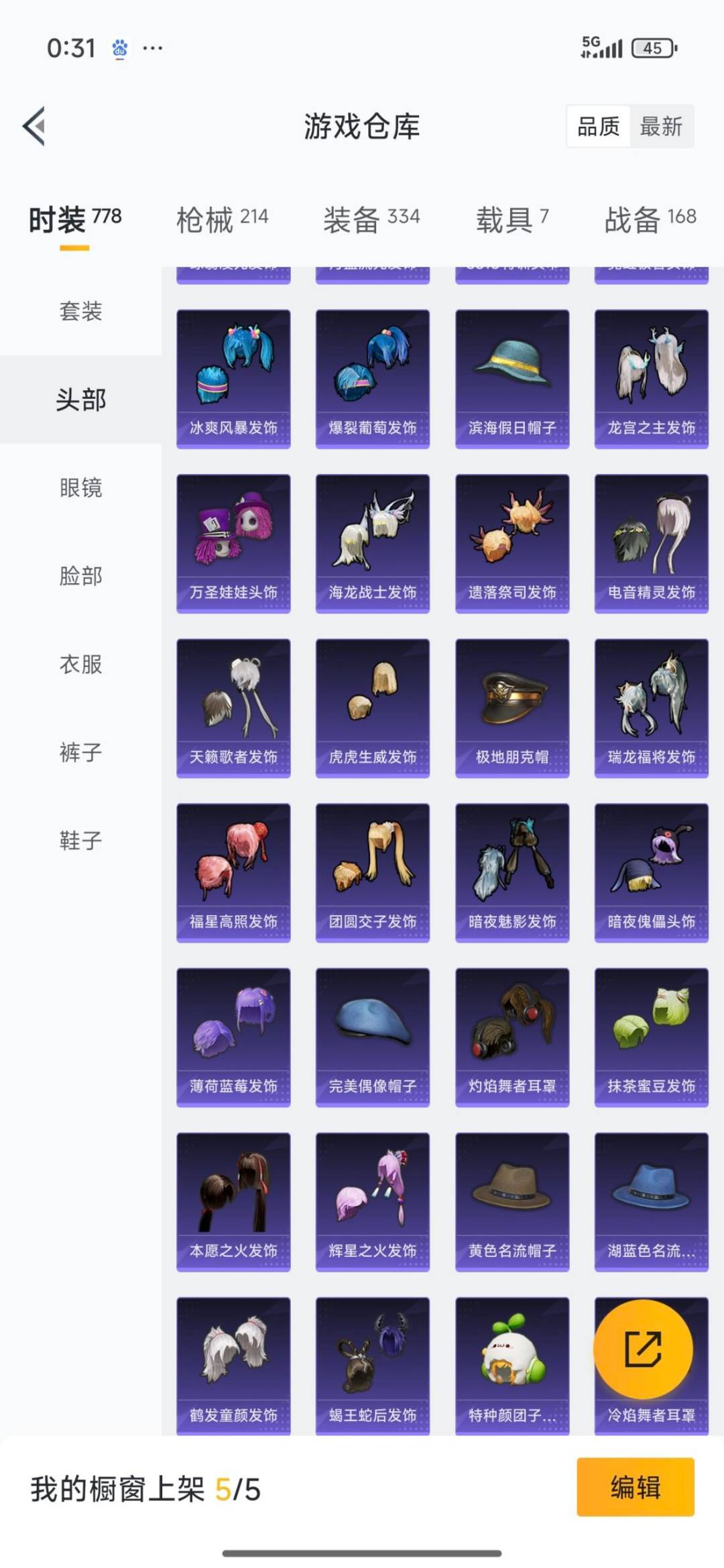Tap the 5G signal indicator
724x1568 pixels.
point(602,48)
